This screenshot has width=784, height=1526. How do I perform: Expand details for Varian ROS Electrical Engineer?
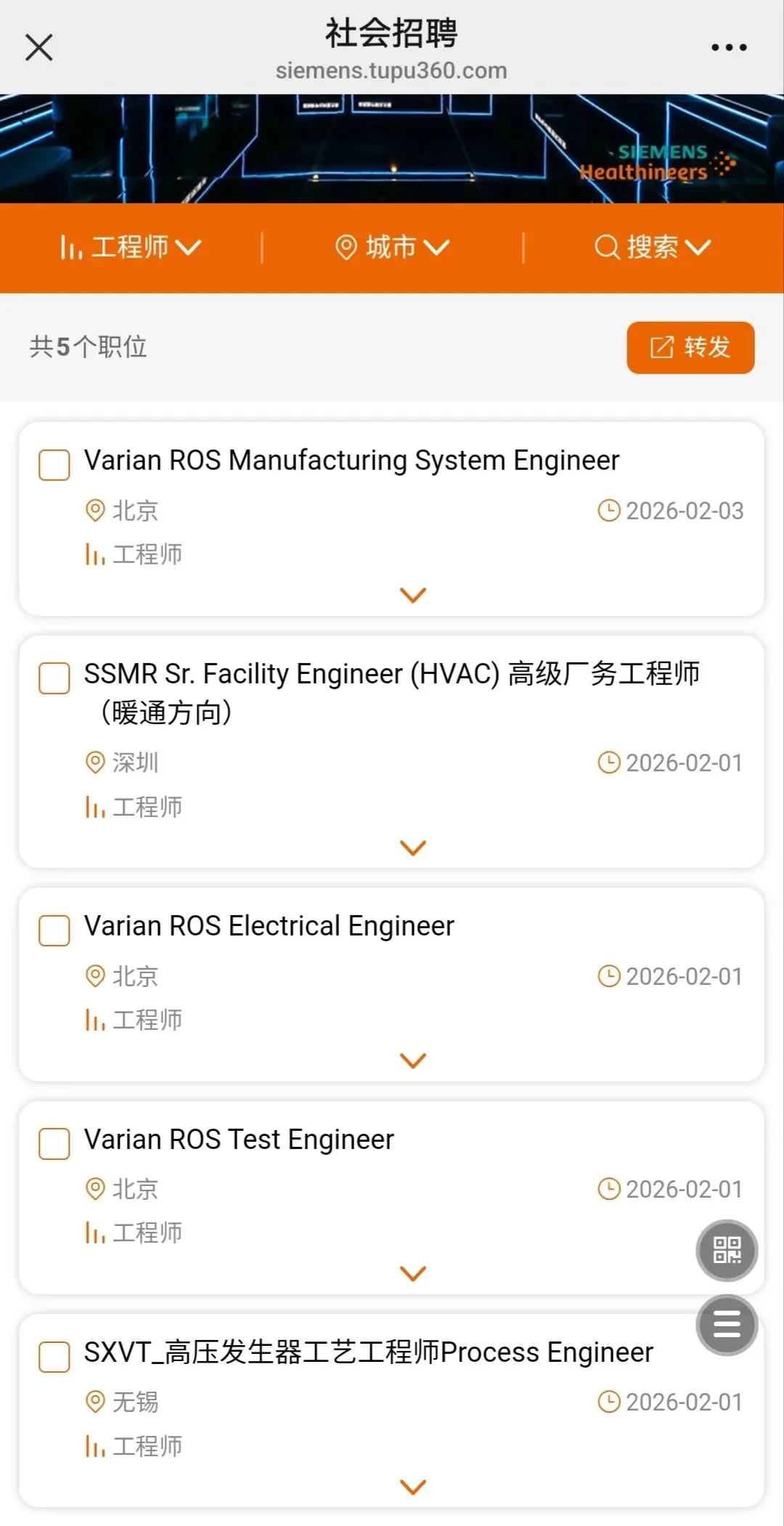(412, 1060)
